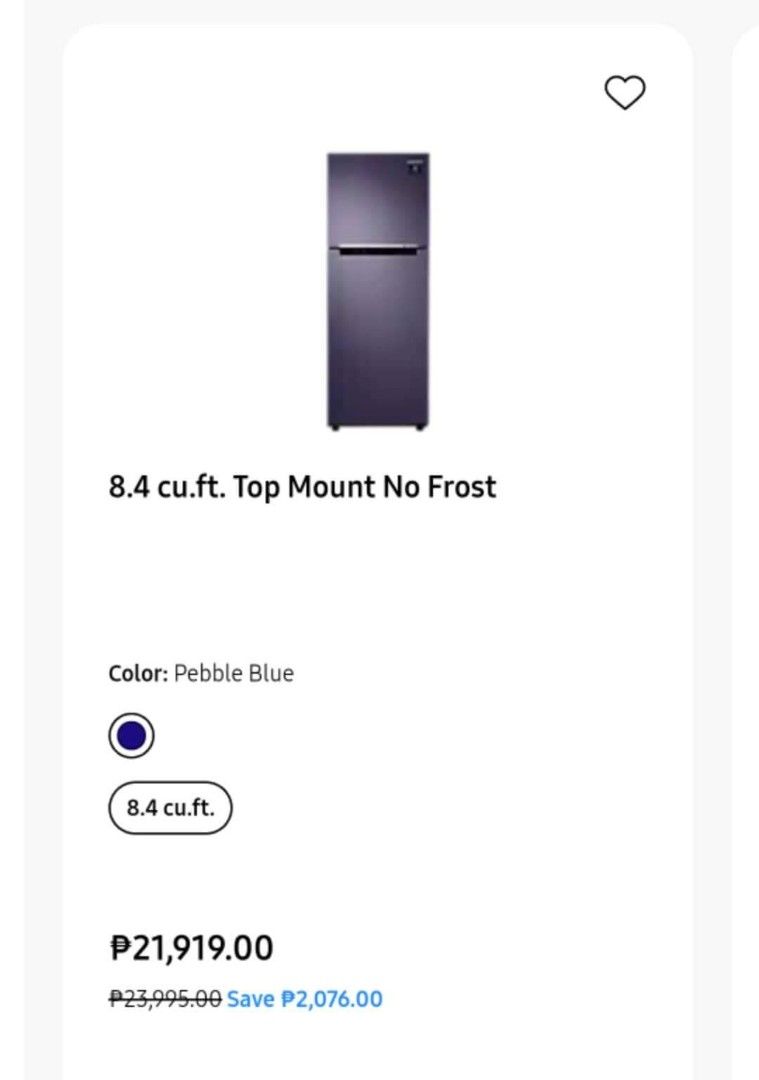Click the price savings text in blue
Screen dimensions: 759x1080
(304, 997)
